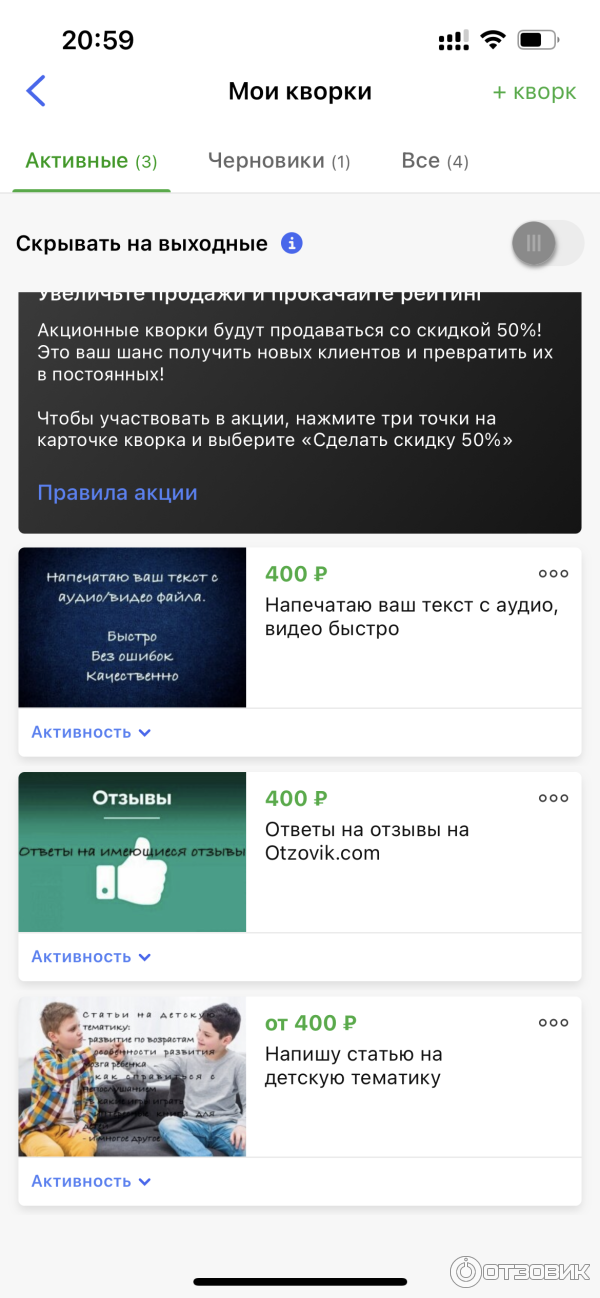Select the Активные tab
This screenshot has height=1298, width=600.
(91, 161)
